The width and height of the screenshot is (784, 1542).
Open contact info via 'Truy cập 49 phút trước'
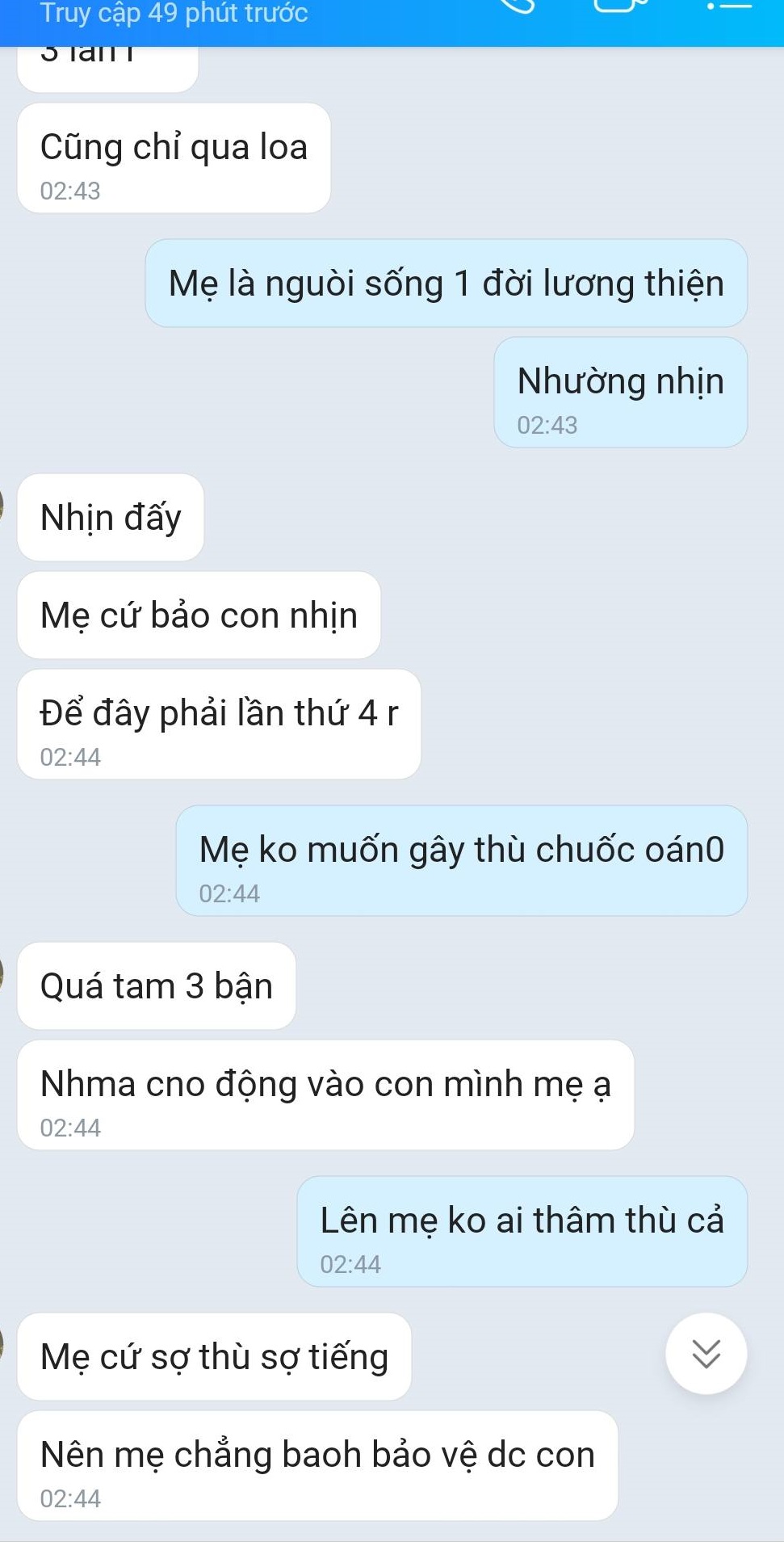[174, 13]
